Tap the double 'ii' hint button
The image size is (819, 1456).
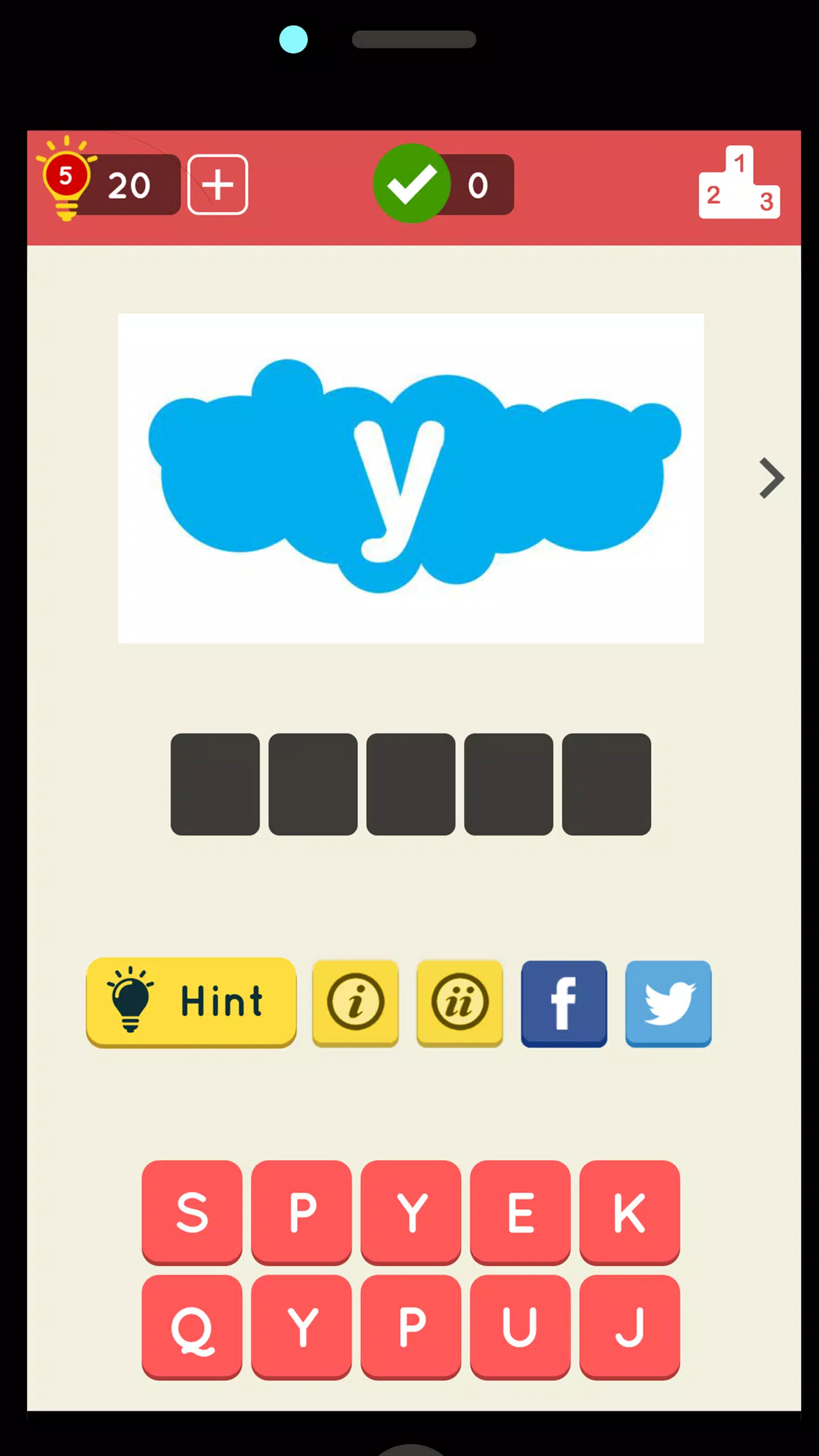pyautogui.click(x=460, y=1003)
